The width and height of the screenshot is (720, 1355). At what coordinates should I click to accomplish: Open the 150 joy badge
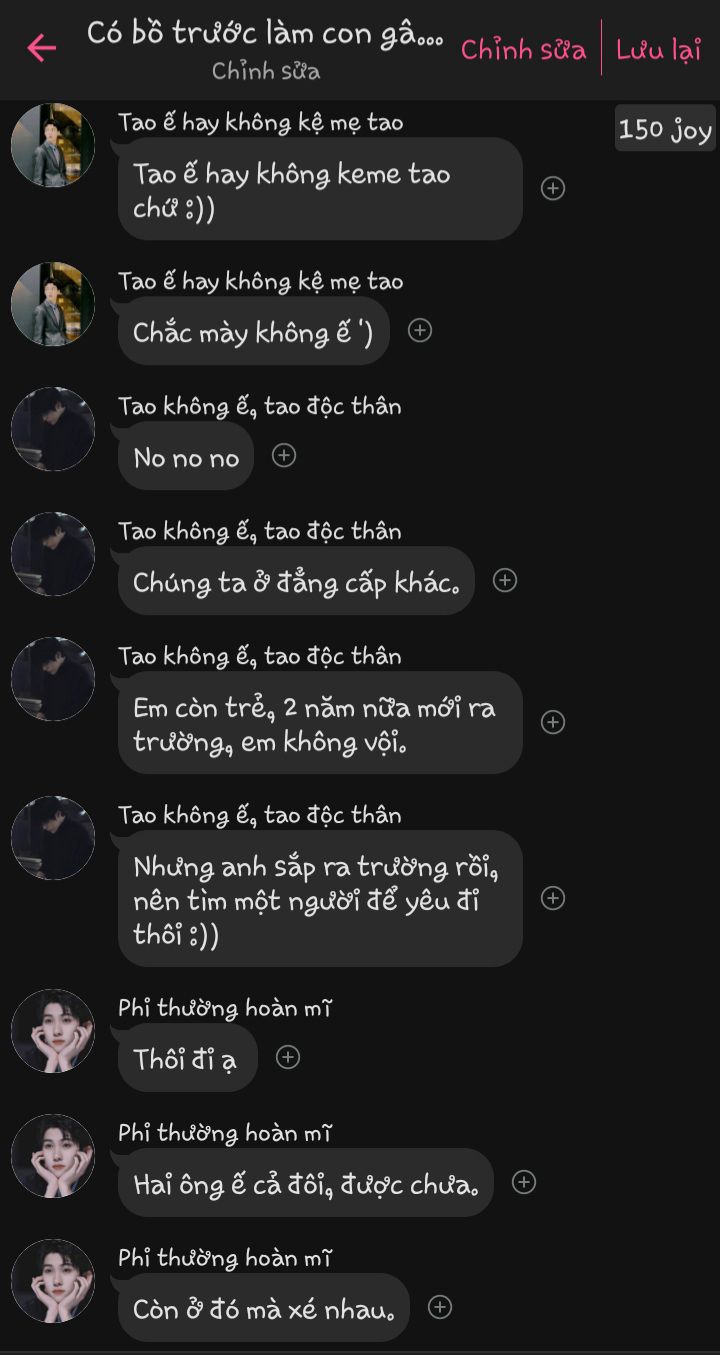(x=665, y=129)
